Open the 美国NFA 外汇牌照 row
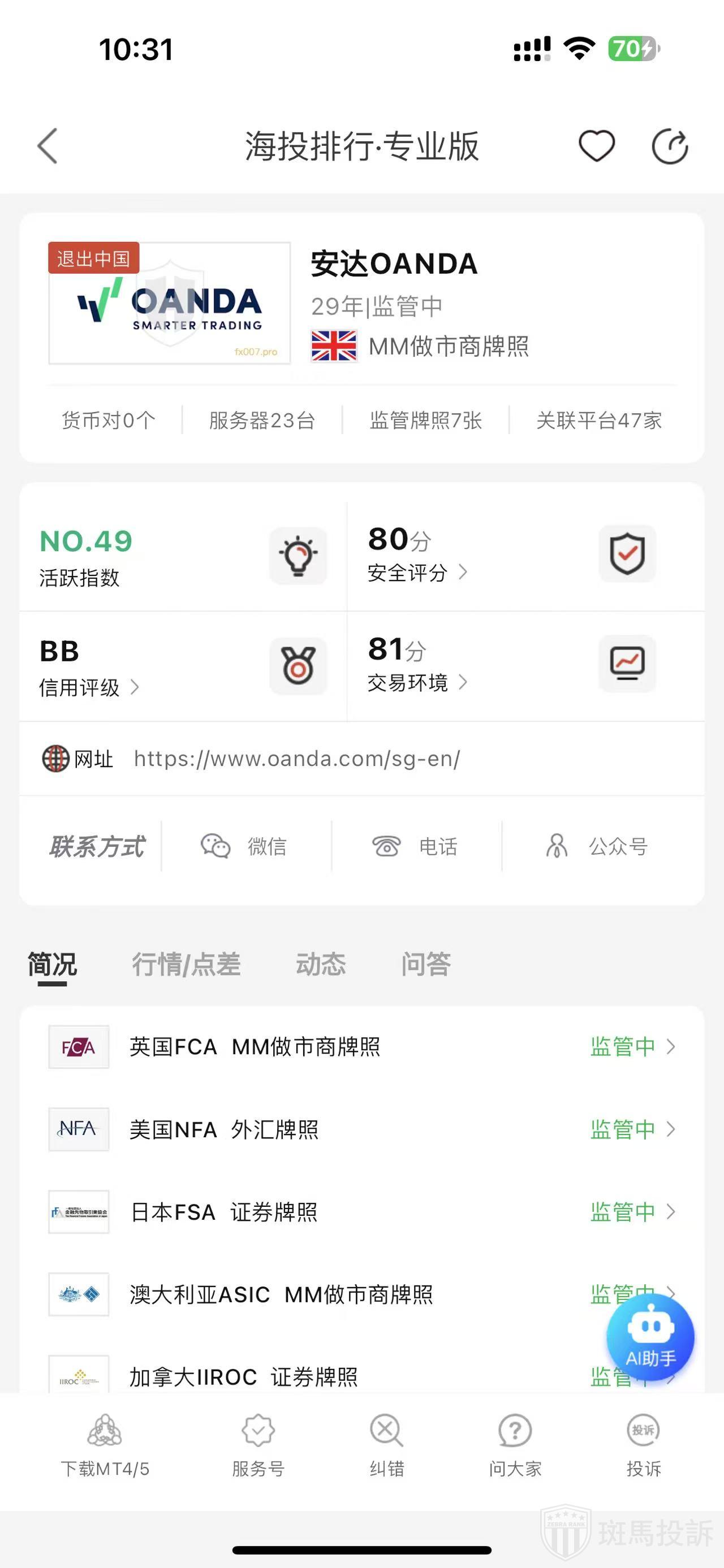Screen dimensions: 724x1568 click(361, 1130)
